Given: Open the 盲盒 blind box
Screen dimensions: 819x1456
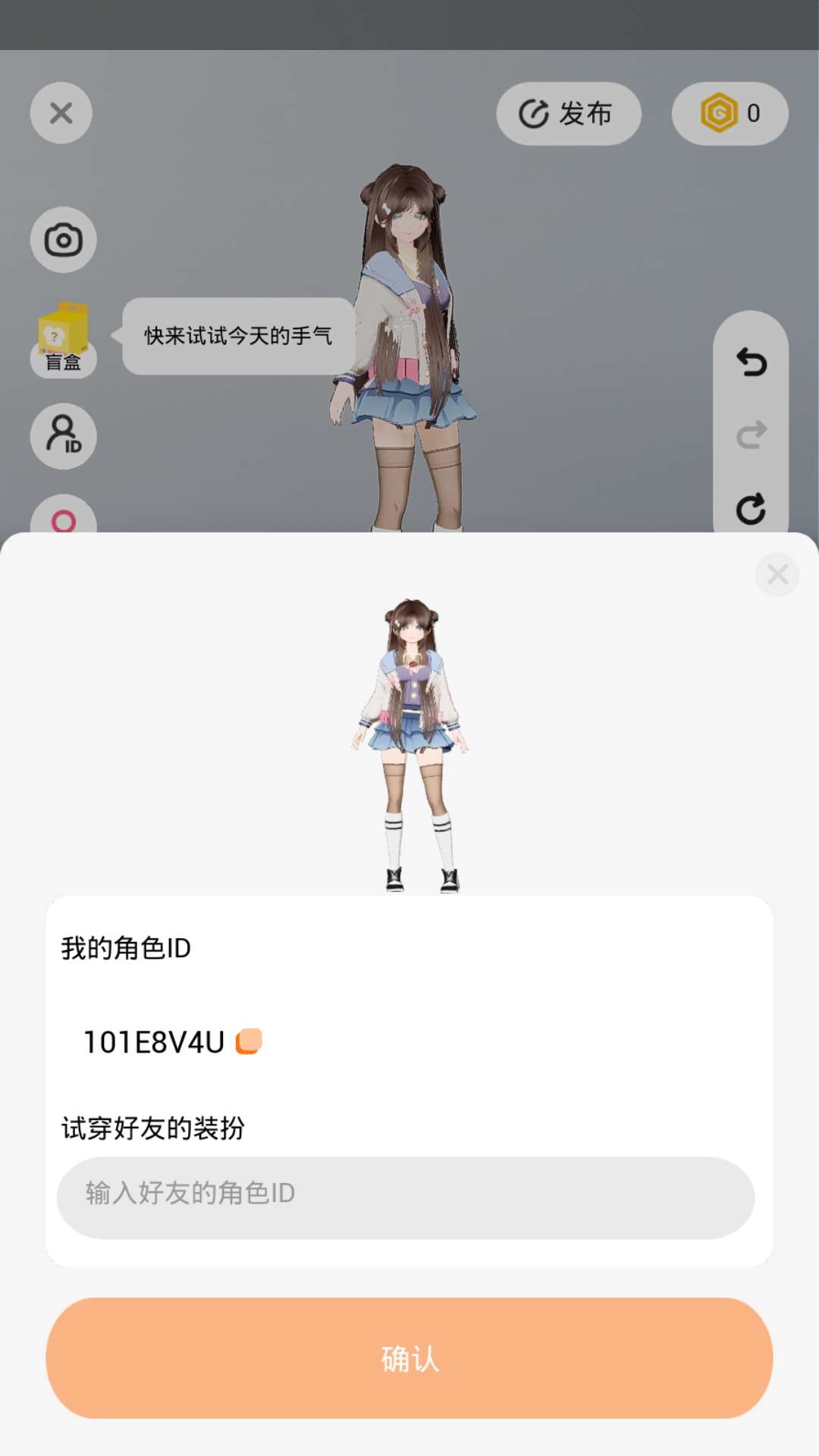Looking at the screenshot, I should (64, 338).
